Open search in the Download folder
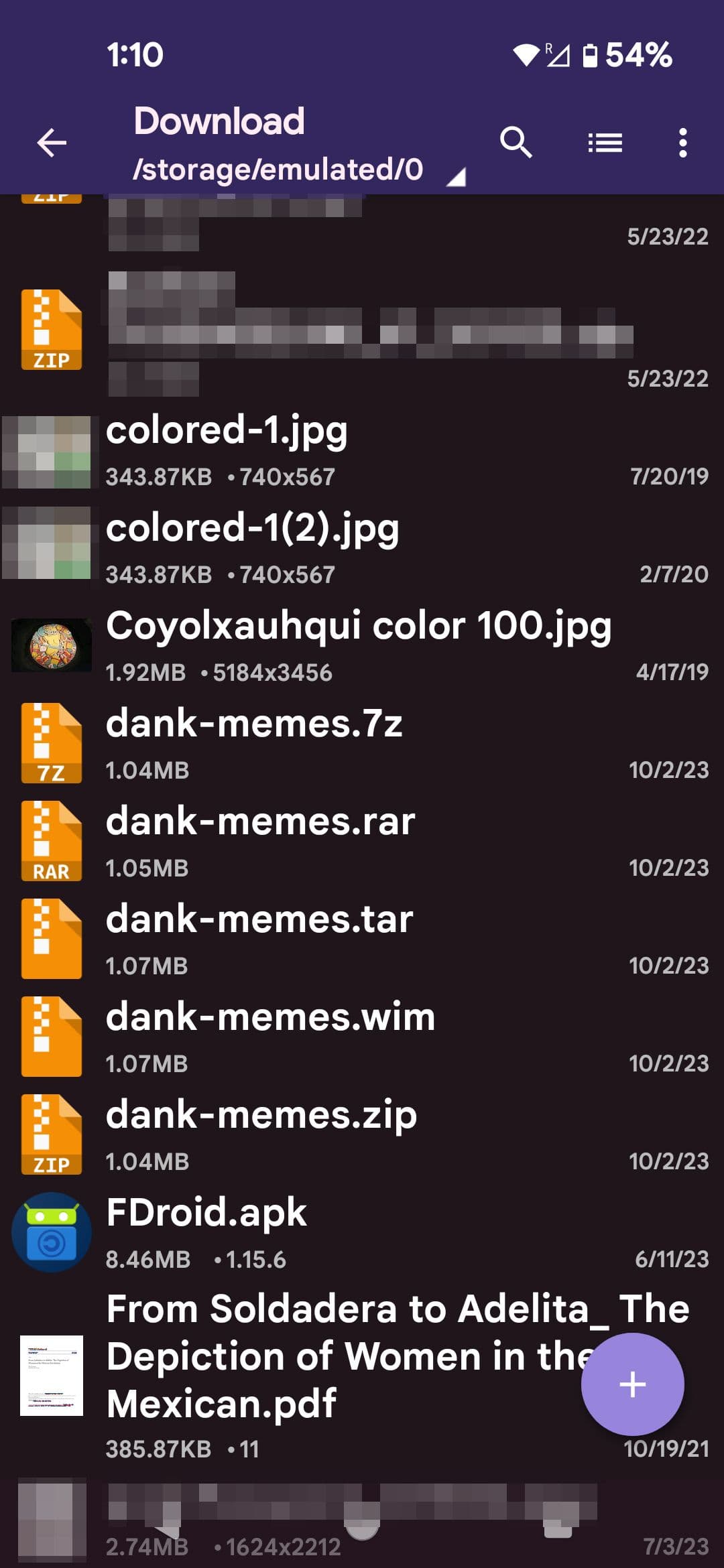Viewport: 724px width, 1568px height. pos(516,143)
